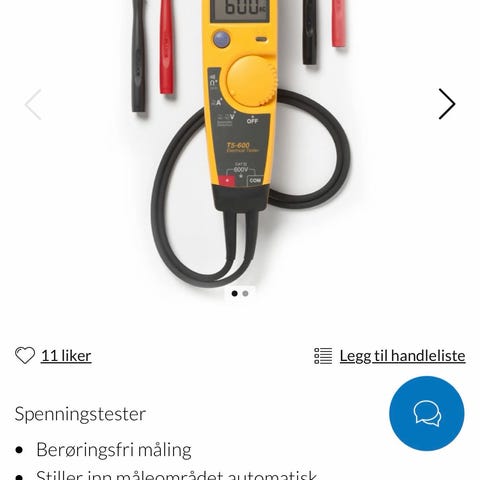The height and width of the screenshot is (480, 480).
Task: Like this product with the heart icon
Action: [25, 355]
